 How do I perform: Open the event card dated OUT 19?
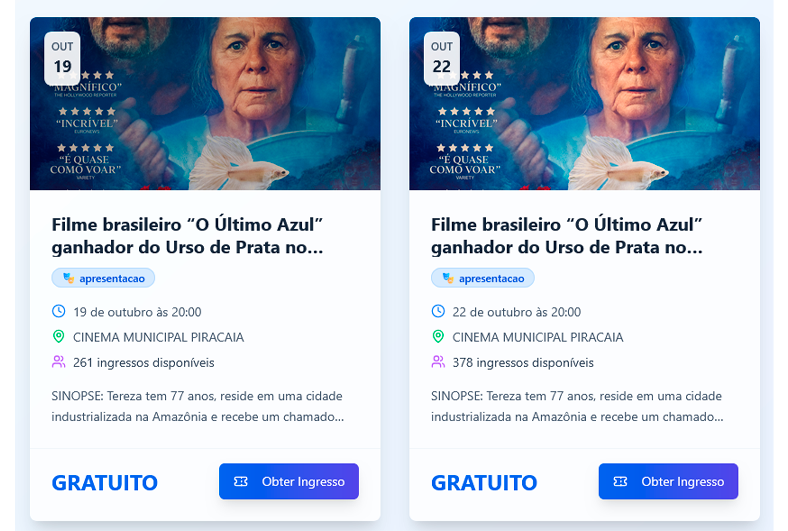pos(188,235)
